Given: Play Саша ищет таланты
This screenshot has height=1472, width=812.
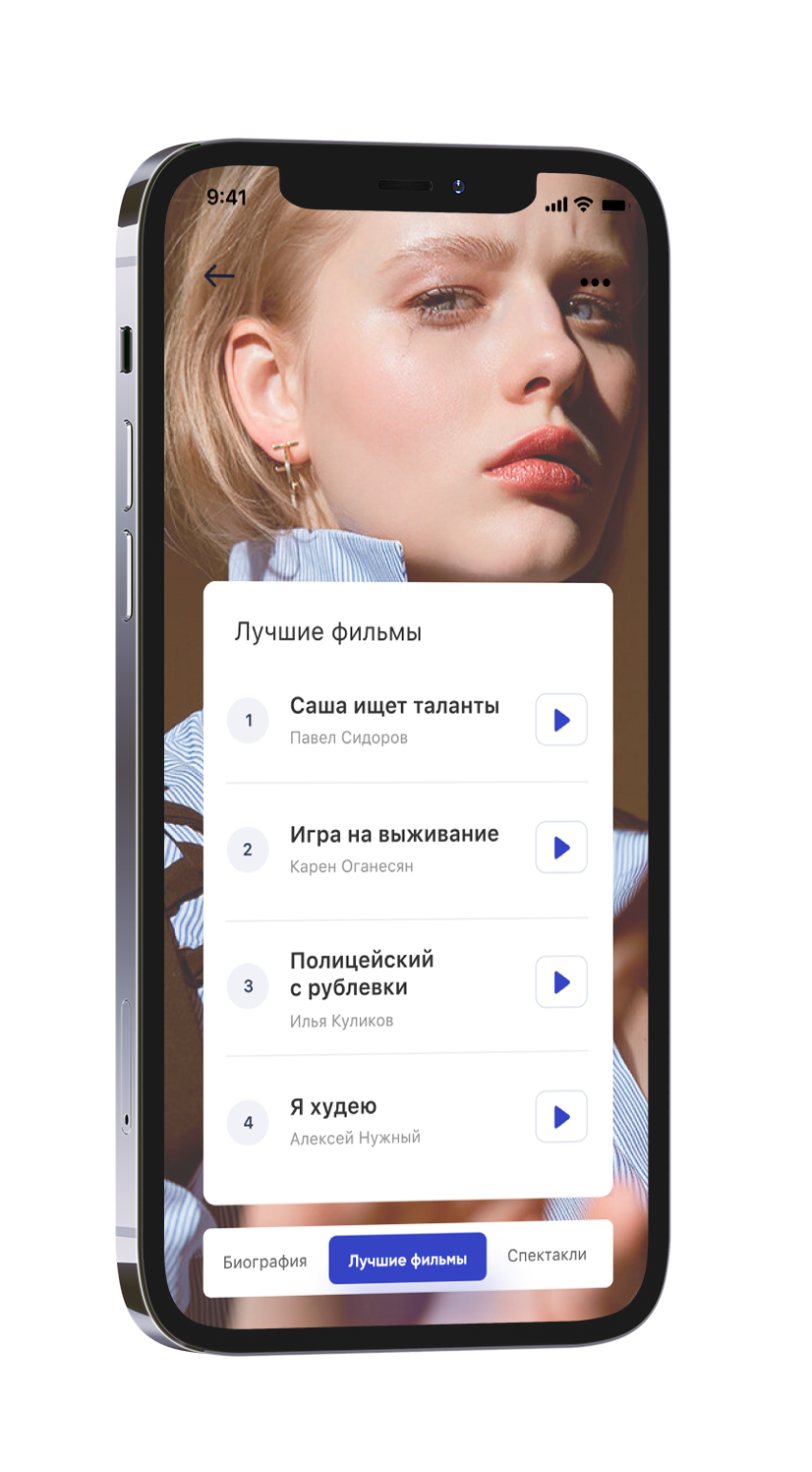Looking at the screenshot, I should point(561,720).
